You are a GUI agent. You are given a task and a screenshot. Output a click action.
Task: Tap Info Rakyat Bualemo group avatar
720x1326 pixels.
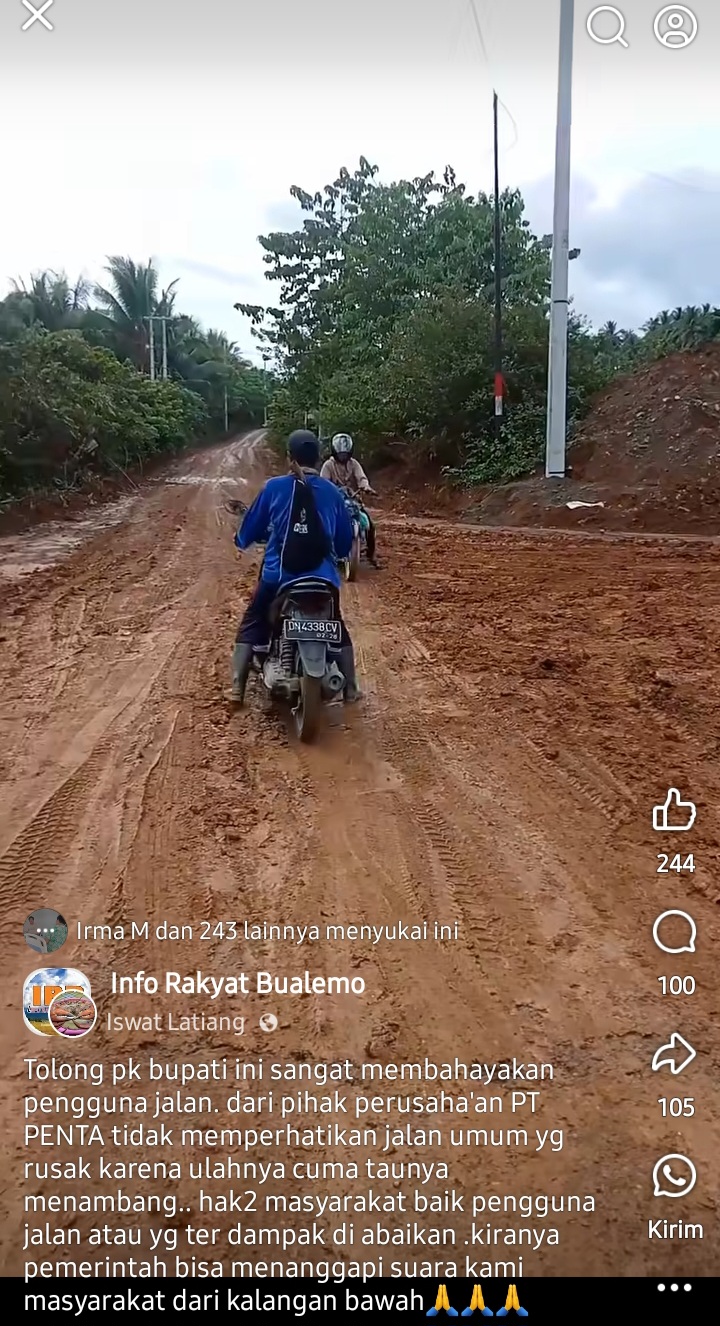pos(56,1001)
